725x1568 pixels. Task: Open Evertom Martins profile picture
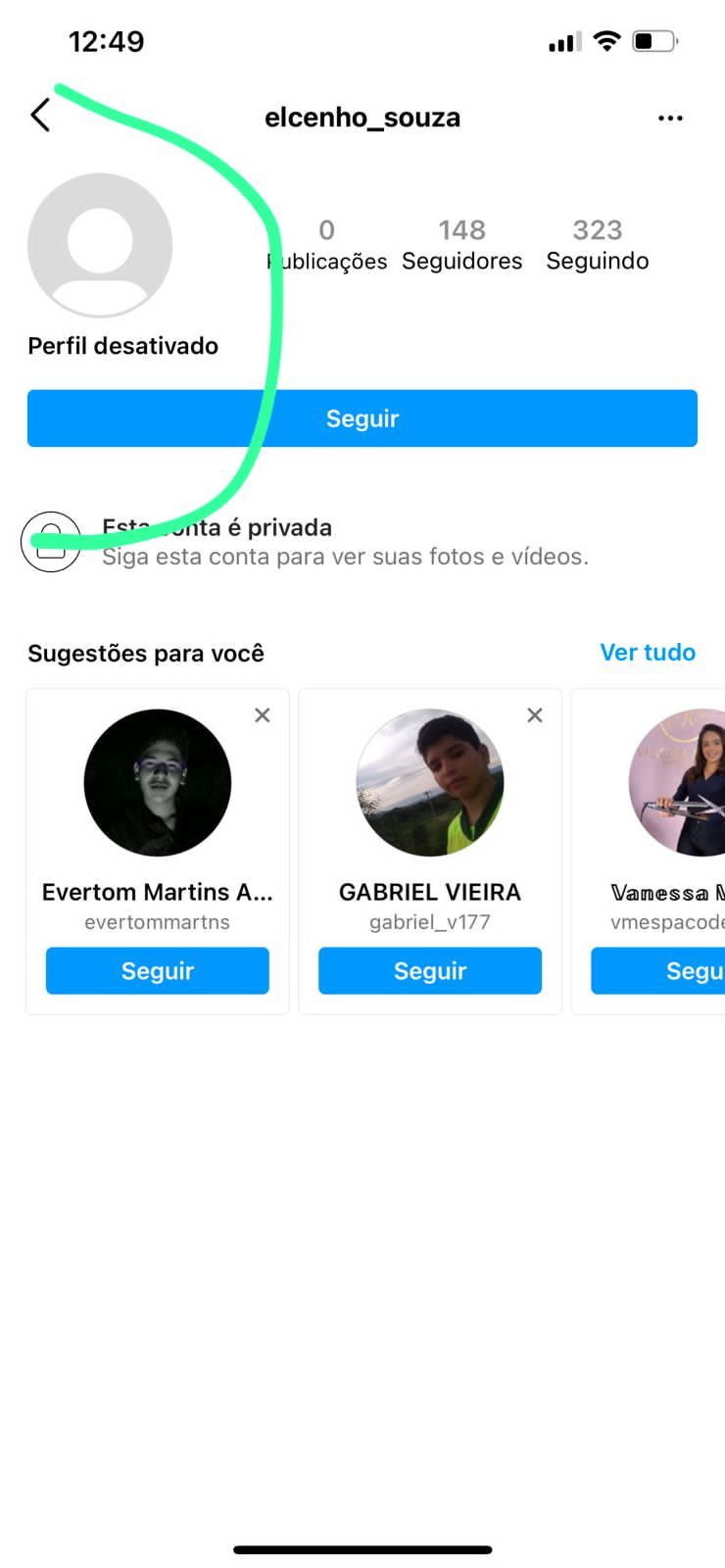[x=158, y=782]
